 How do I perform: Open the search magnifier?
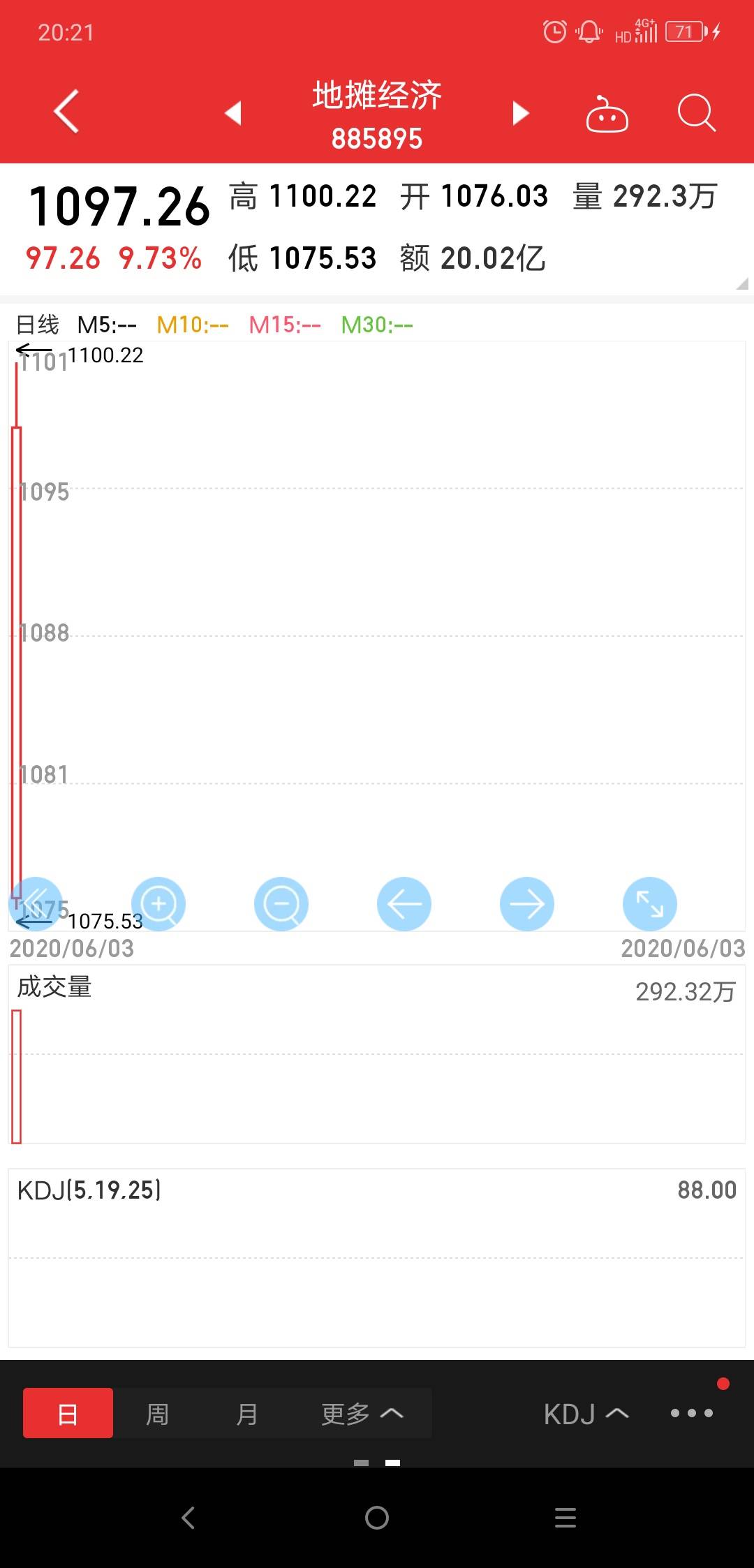point(696,112)
